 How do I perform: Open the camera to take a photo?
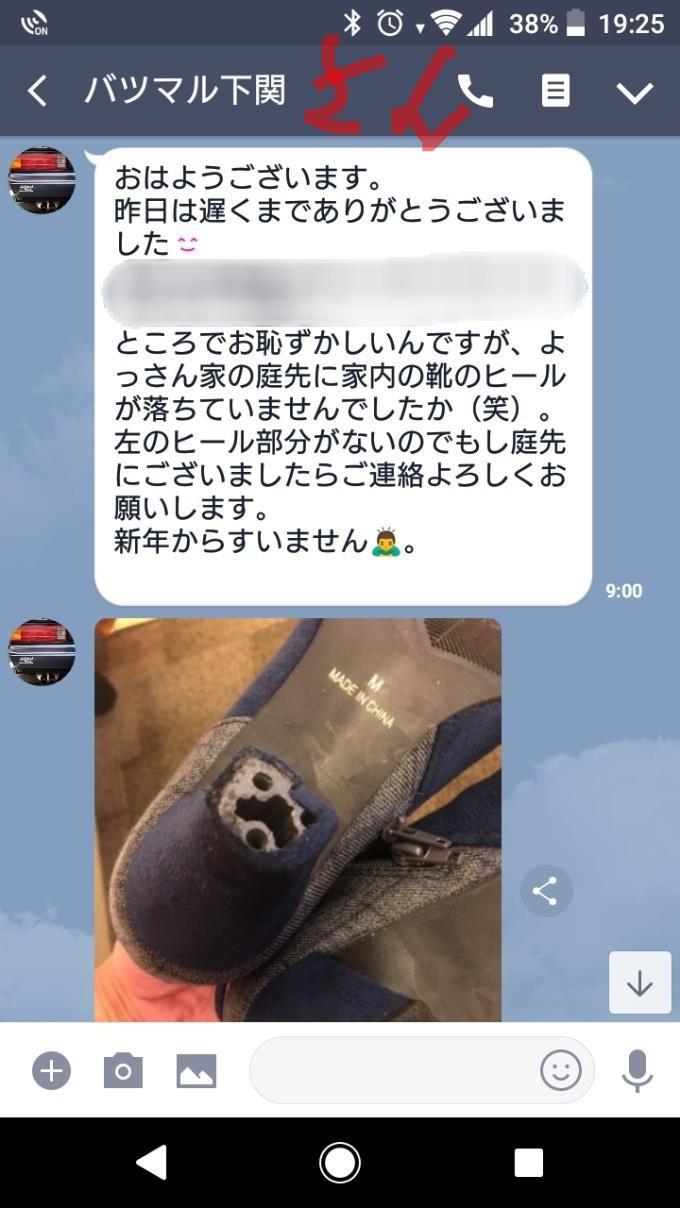tap(123, 1072)
